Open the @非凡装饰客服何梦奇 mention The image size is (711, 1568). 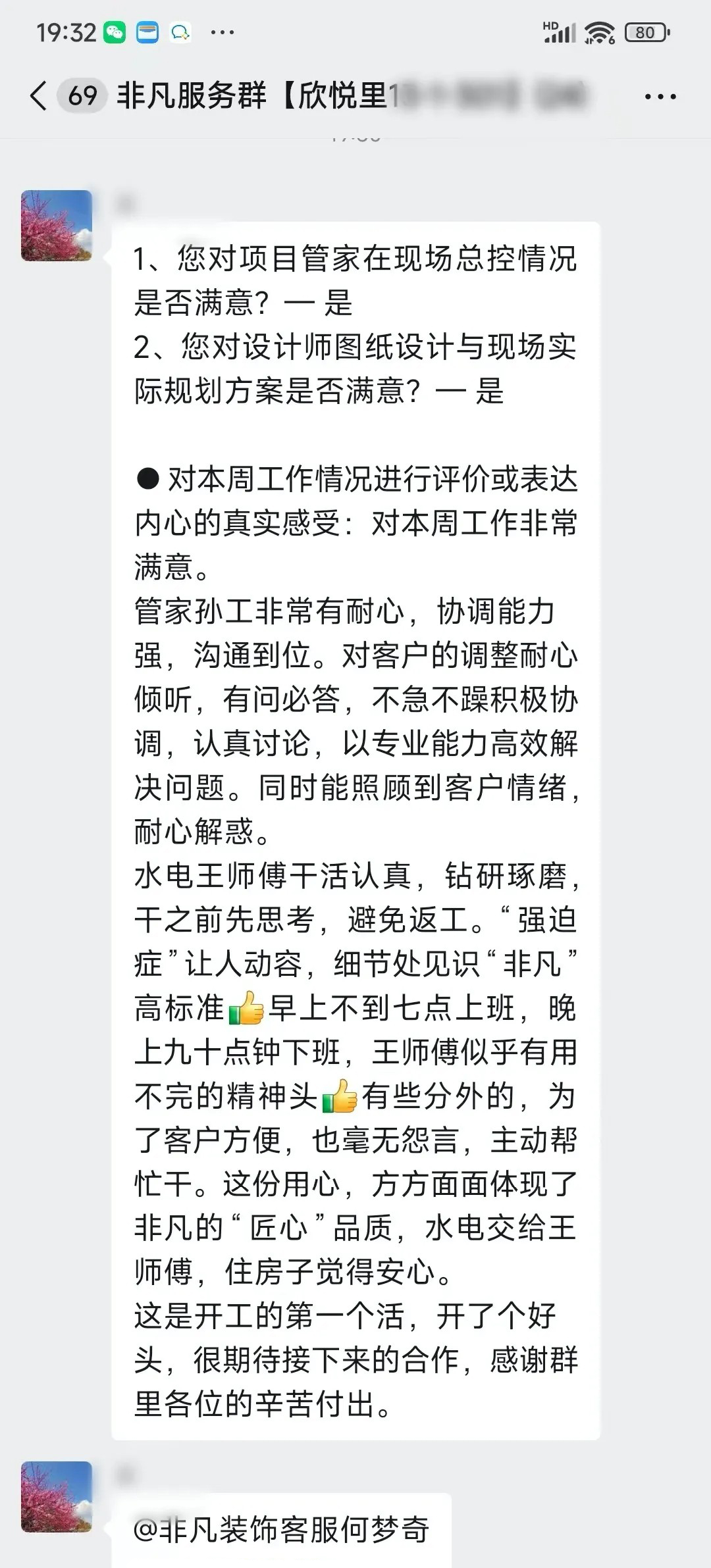coord(282,1529)
